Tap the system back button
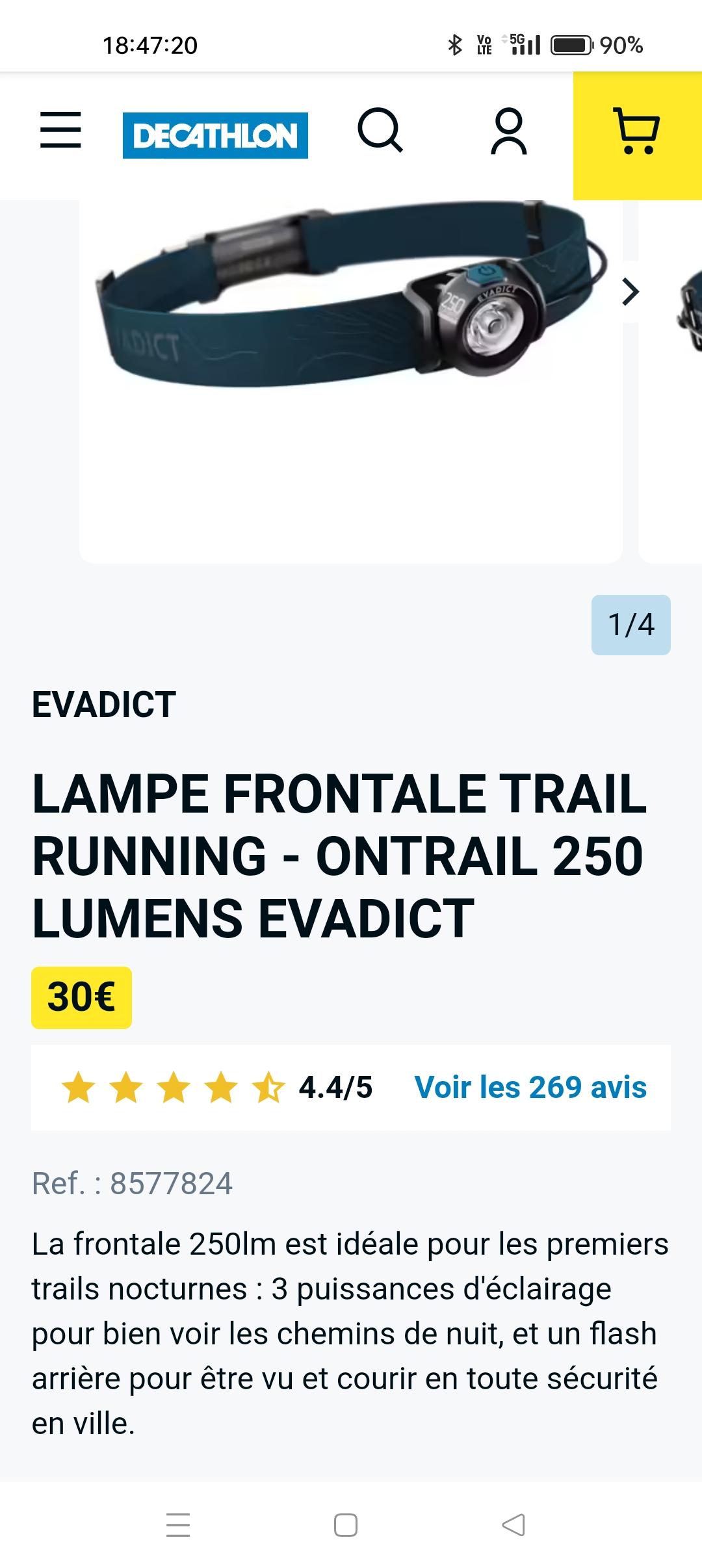The height and width of the screenshot is (1568, 702). click(513, 1525)
